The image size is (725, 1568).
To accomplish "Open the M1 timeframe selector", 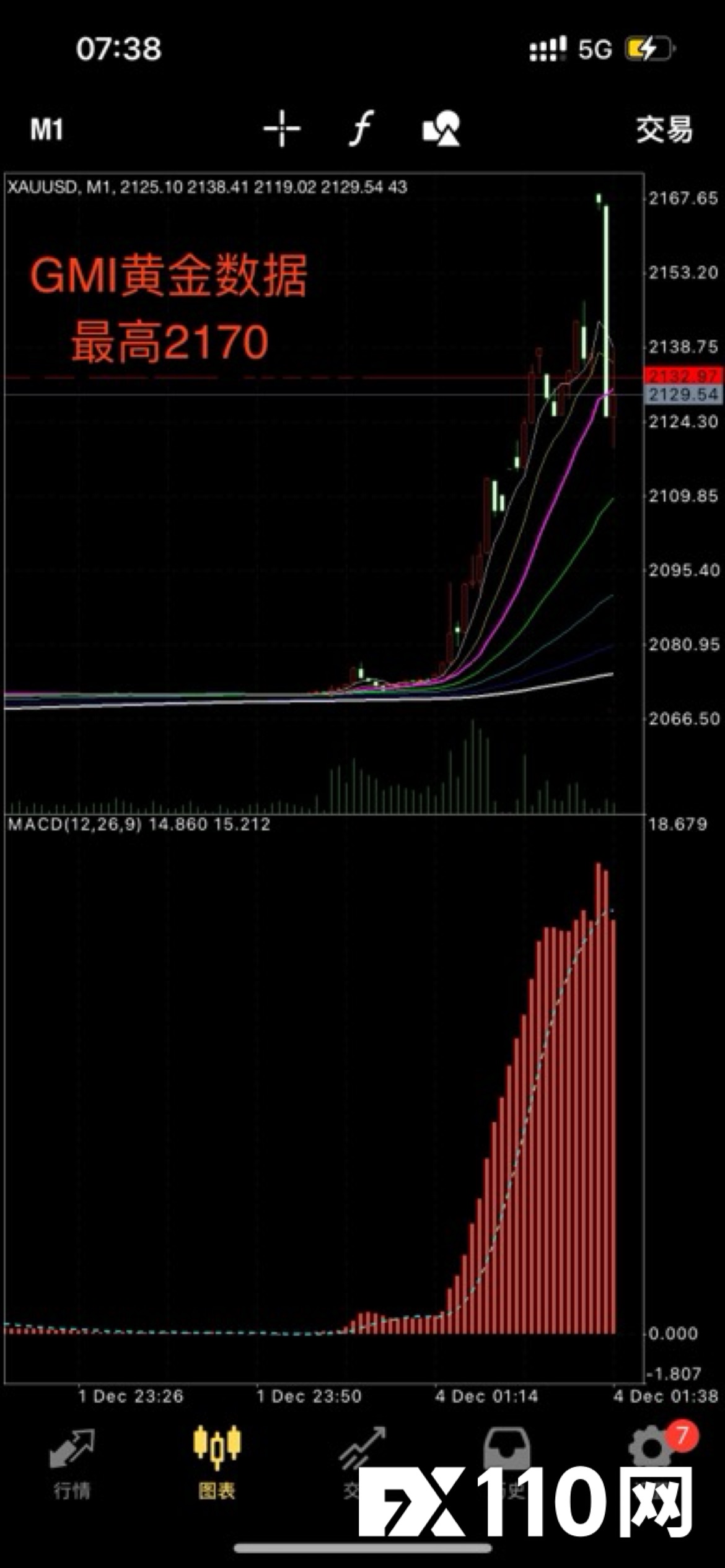I will point(47,129).
